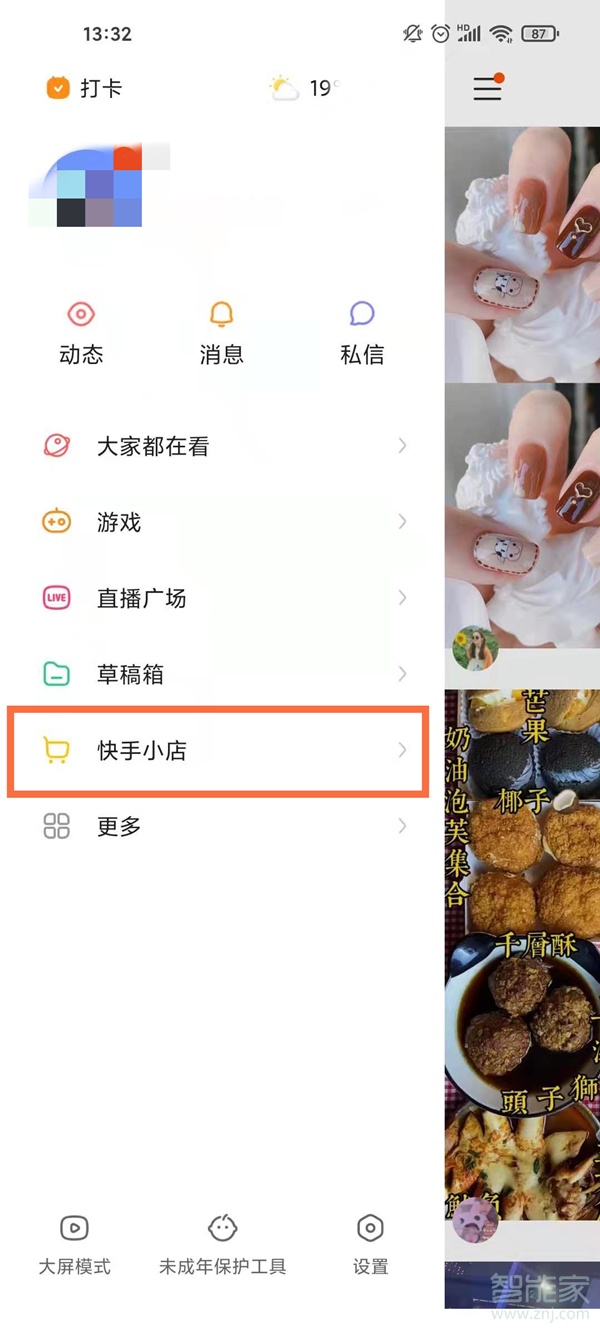Viewport: 600px width, 1333px height.
Task: Switch to 大屏模式
Action: pos(74,1244)
